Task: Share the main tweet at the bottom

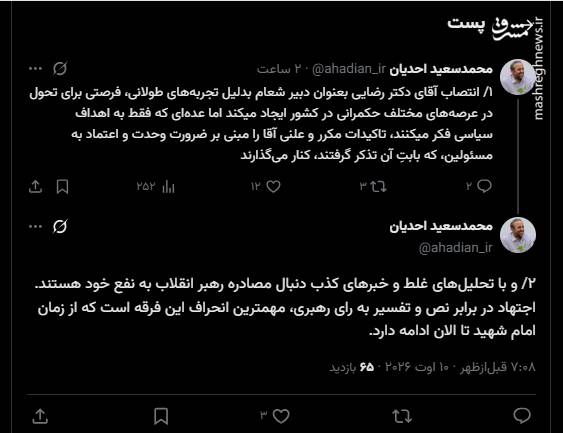Action: [40, 416]
